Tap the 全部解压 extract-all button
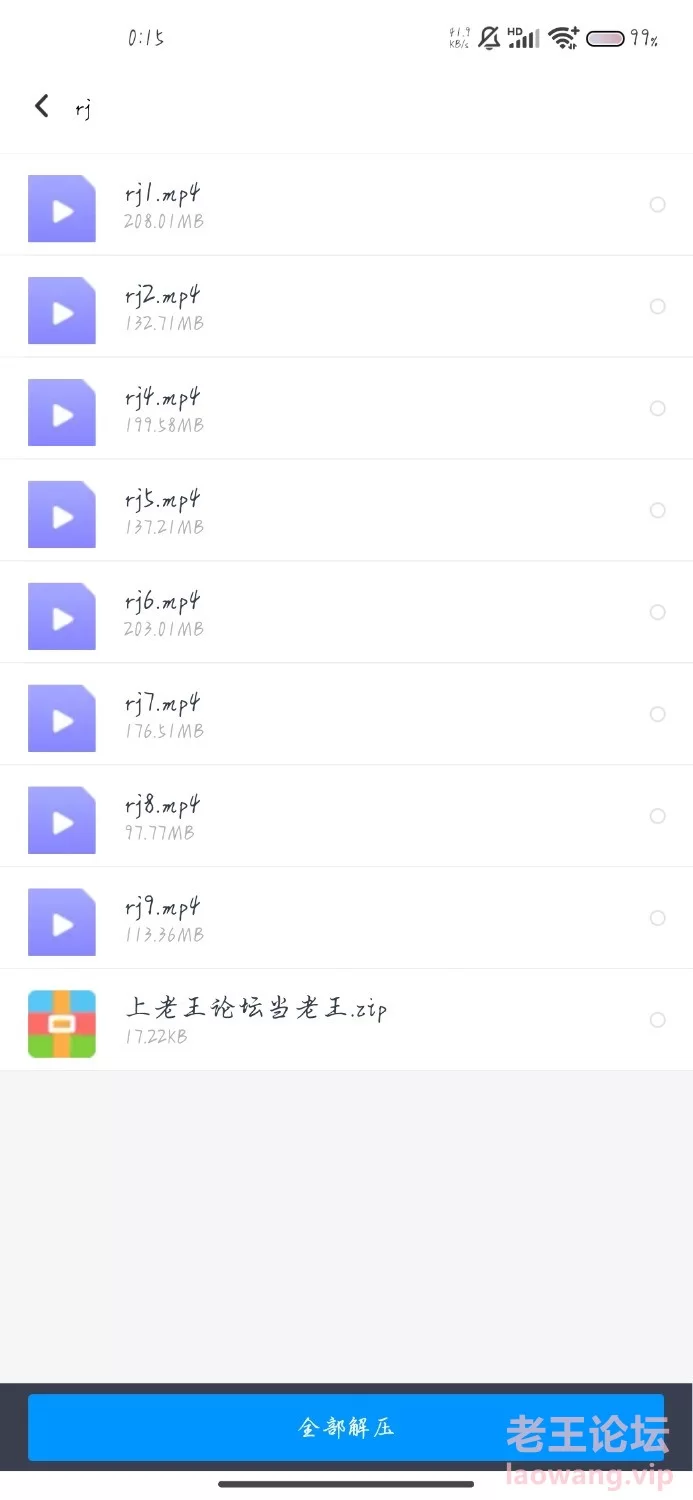693x1500 pixels. [x=346, y=1427]
